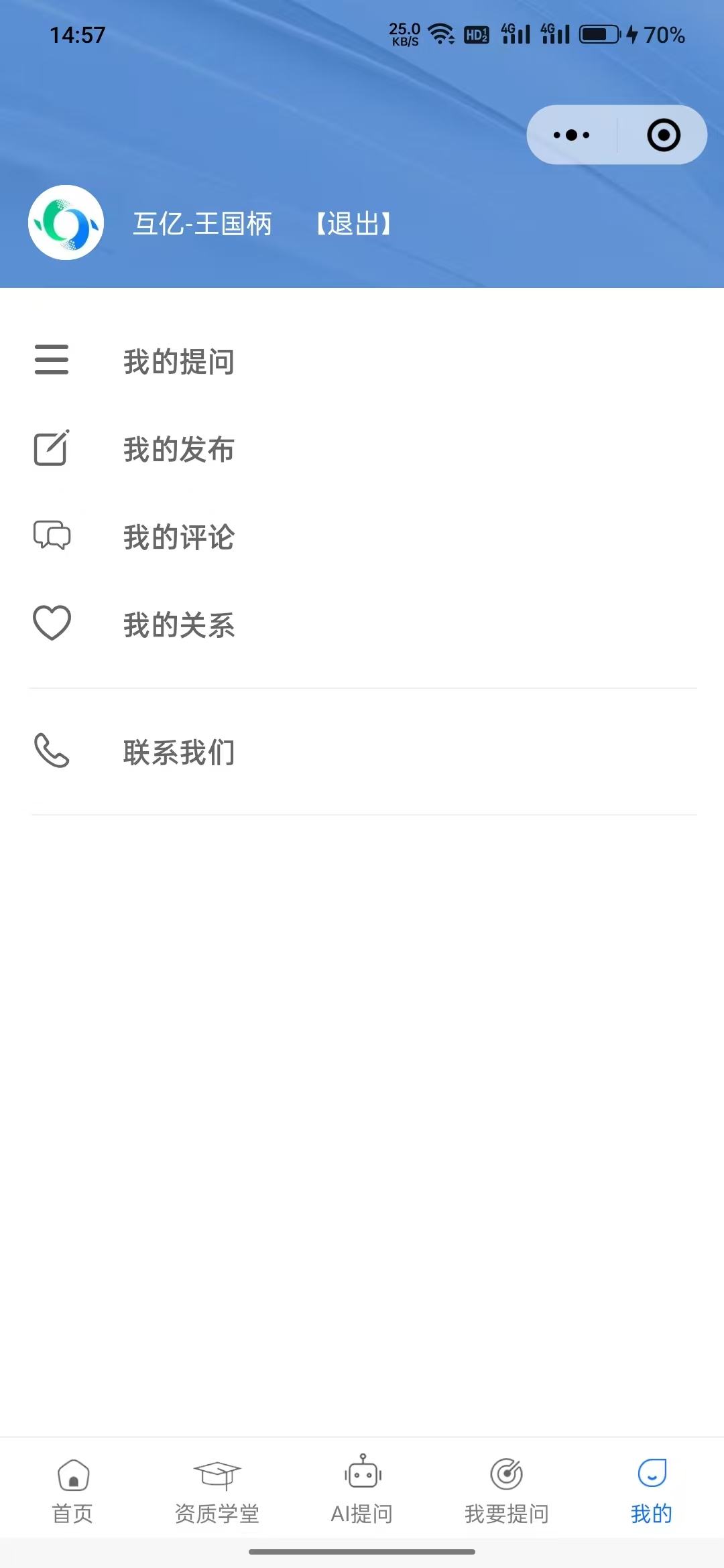Open the mini program more options menu
The width and height of the screenshot is (724, 1568).
[572, 135]
